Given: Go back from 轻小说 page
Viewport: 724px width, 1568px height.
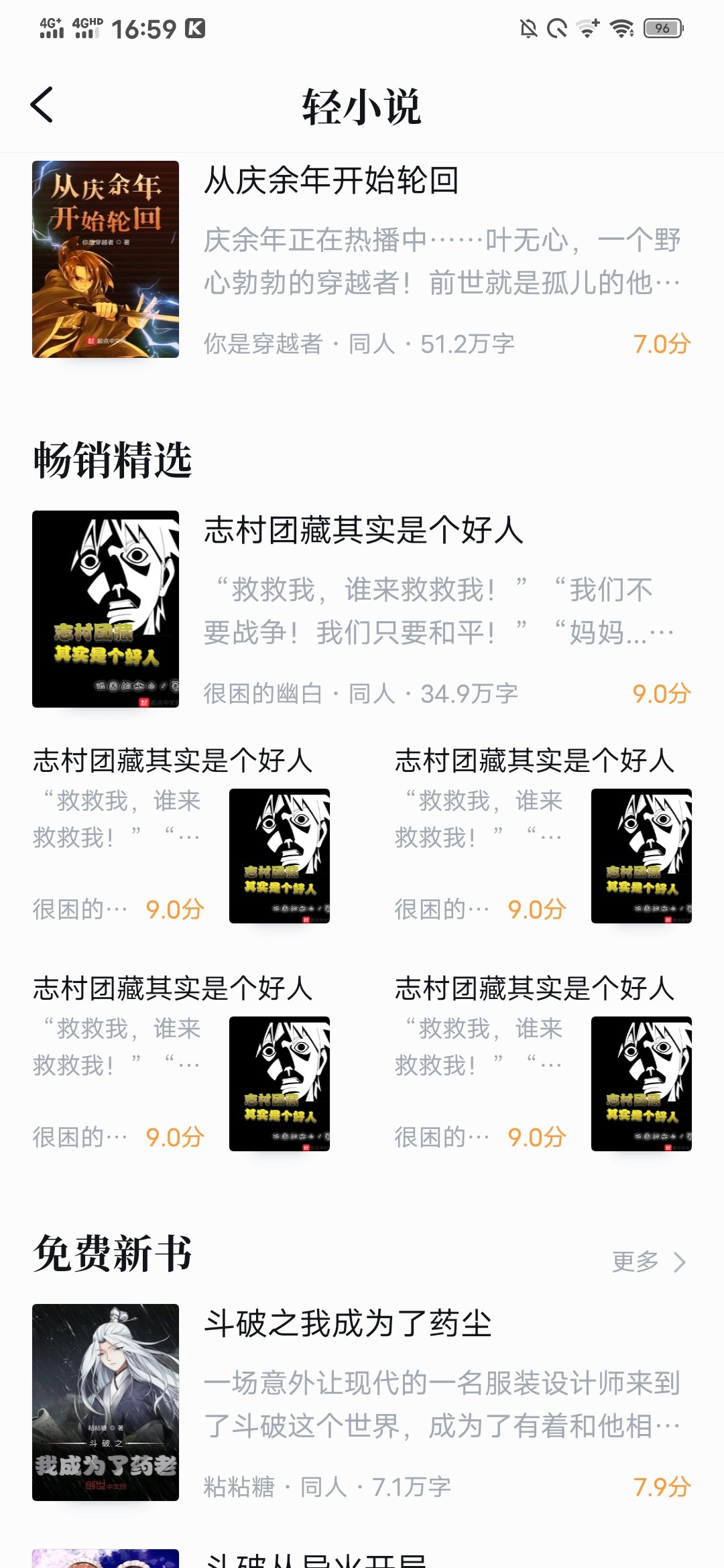Looking at the screenshot, I should click(x=42, y=105).
